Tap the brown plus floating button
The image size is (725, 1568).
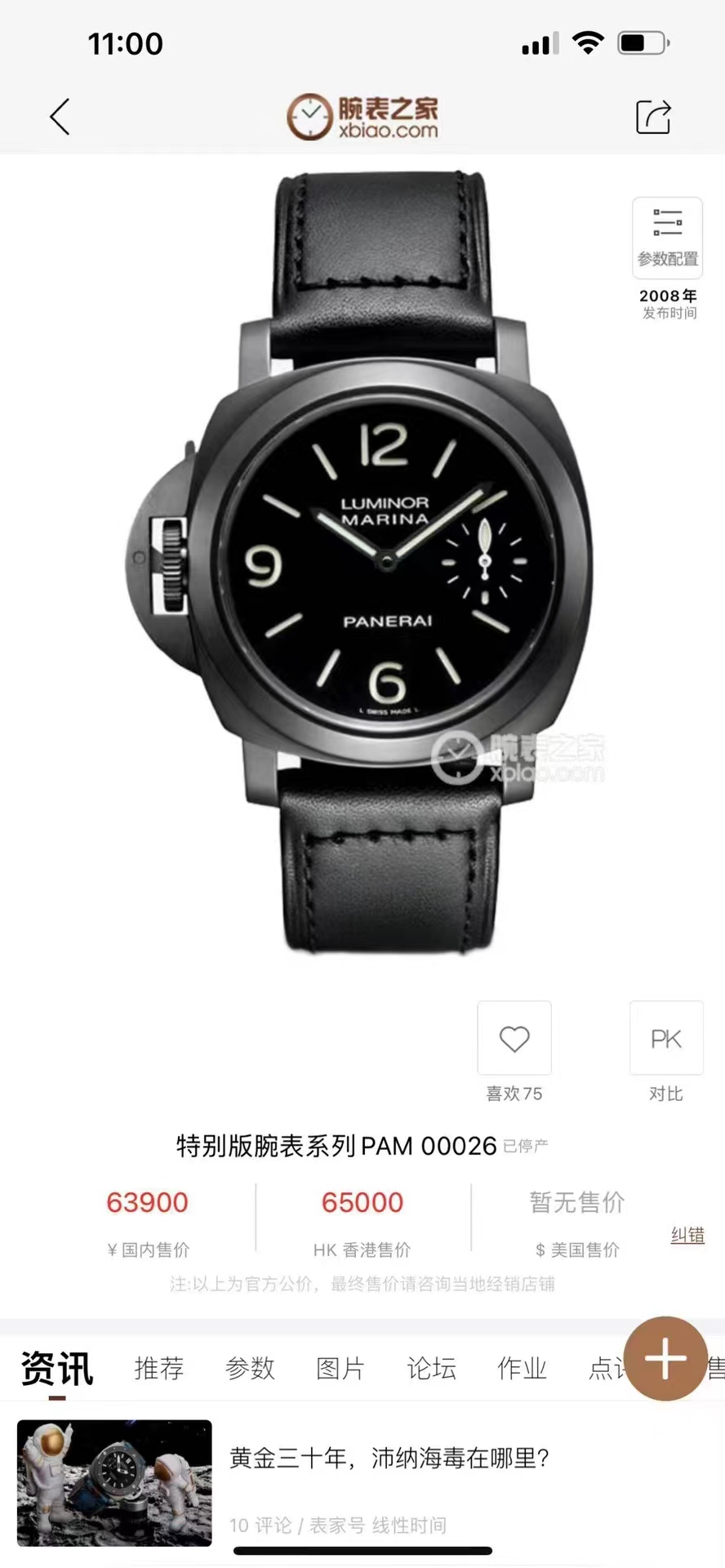point(665,1359)
